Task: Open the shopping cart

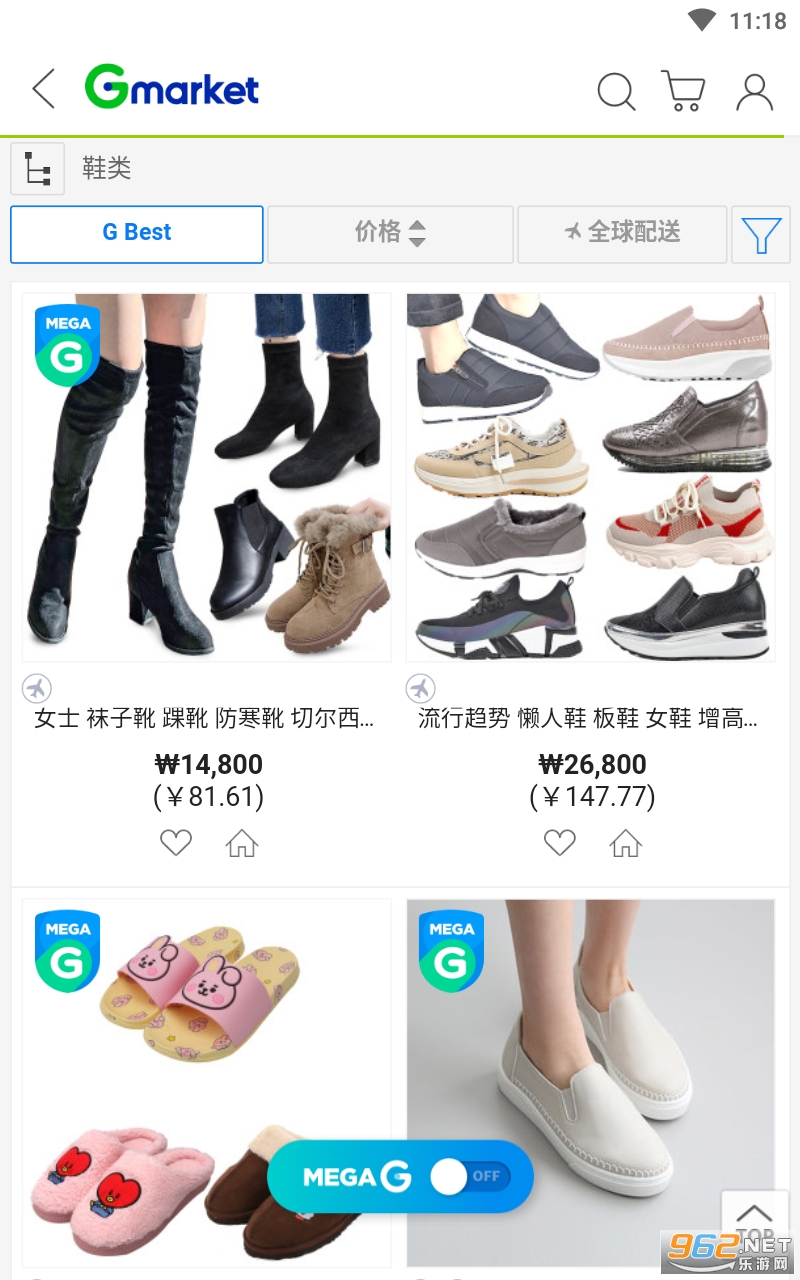Action: tap(683, 91)
